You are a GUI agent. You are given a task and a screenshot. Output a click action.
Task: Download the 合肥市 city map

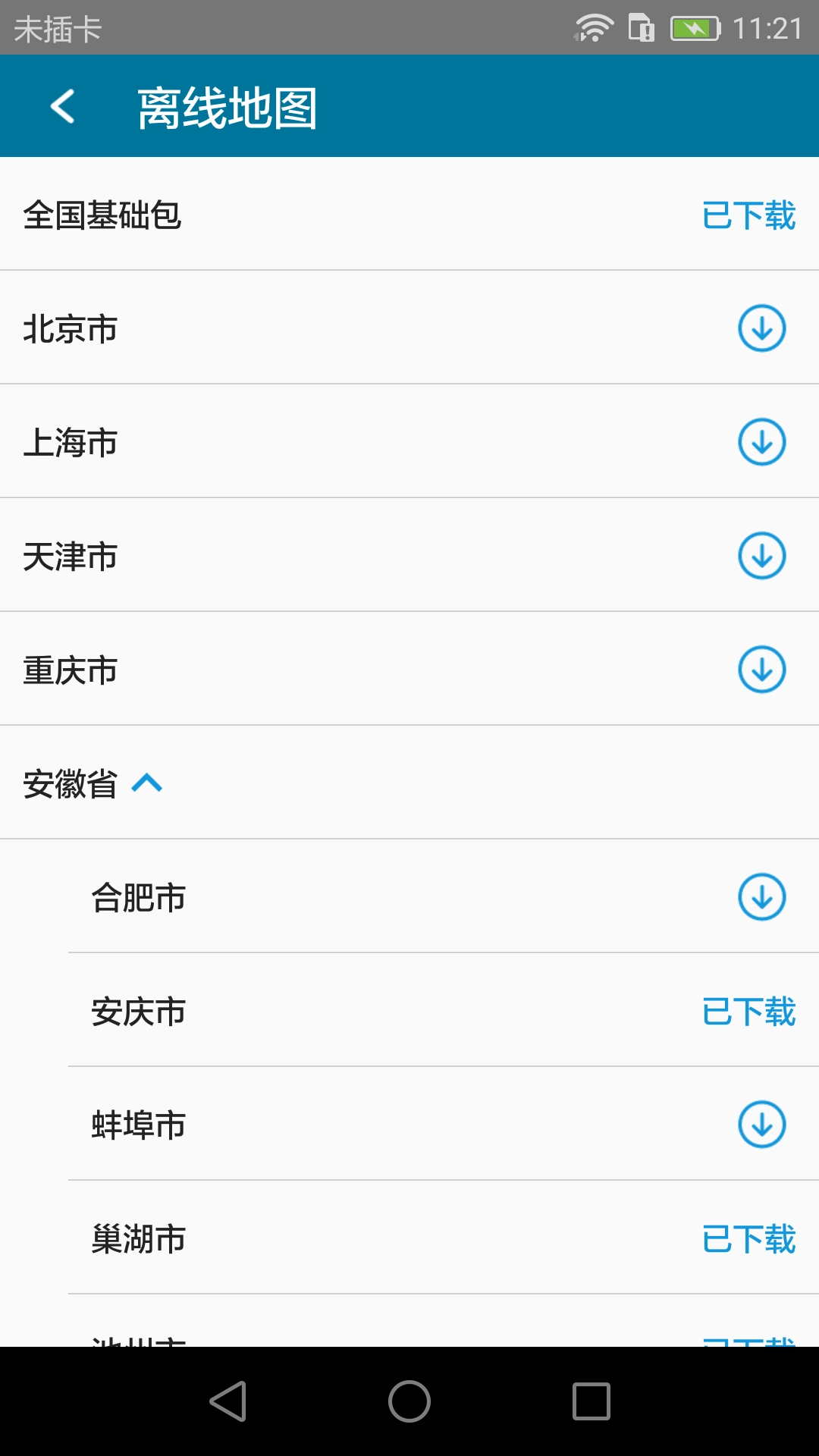(761, 898)
